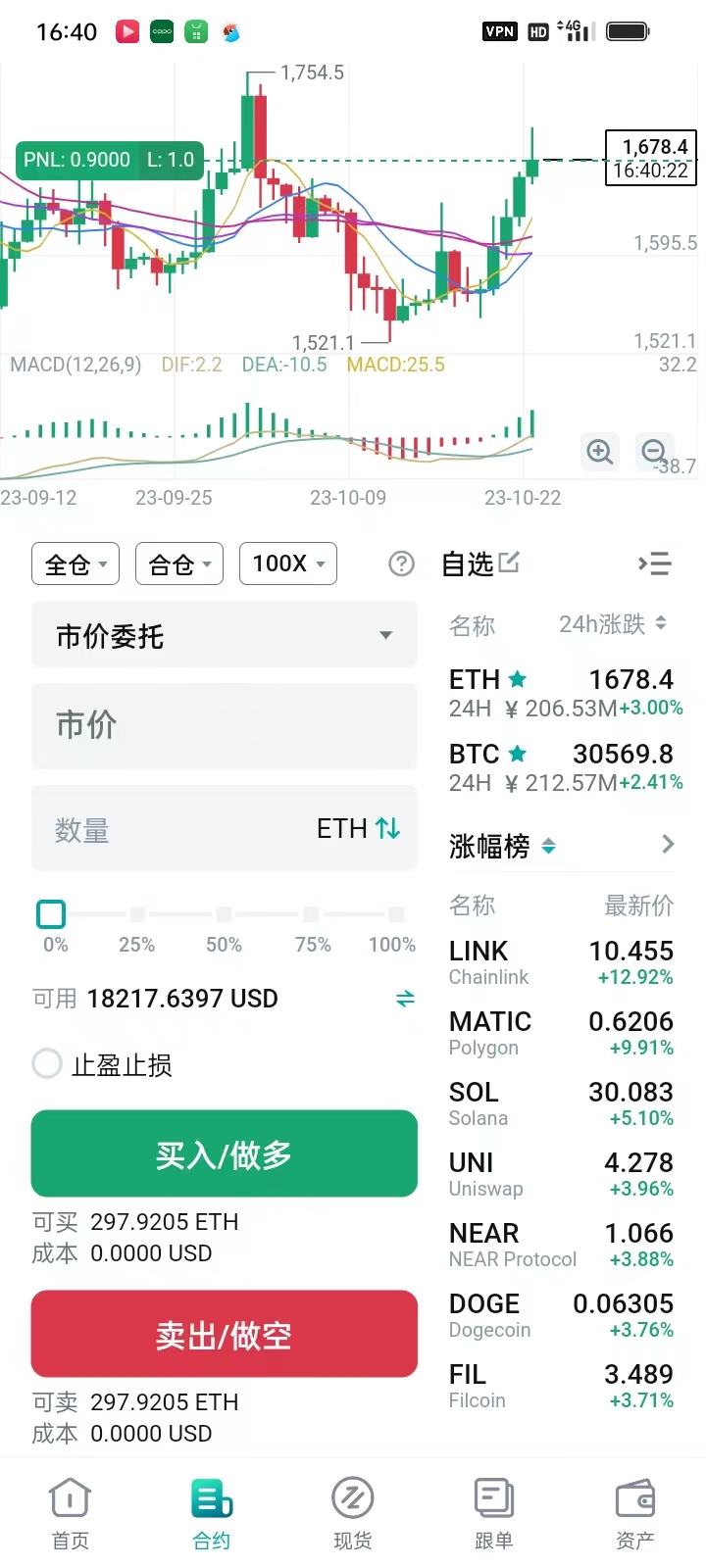Switch to the 现货 spot tab

(x=353, y=1514)
